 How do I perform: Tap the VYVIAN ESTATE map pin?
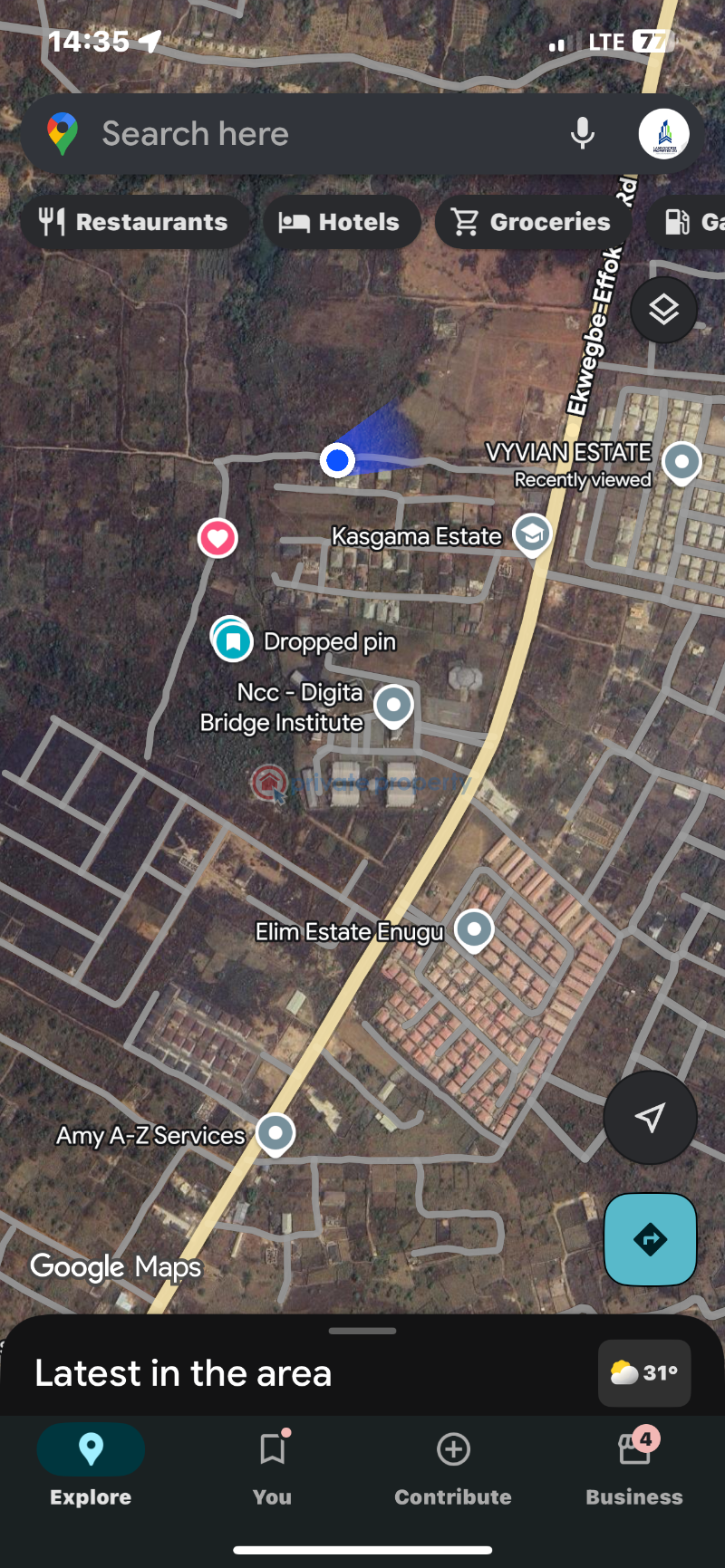(681, 461)
